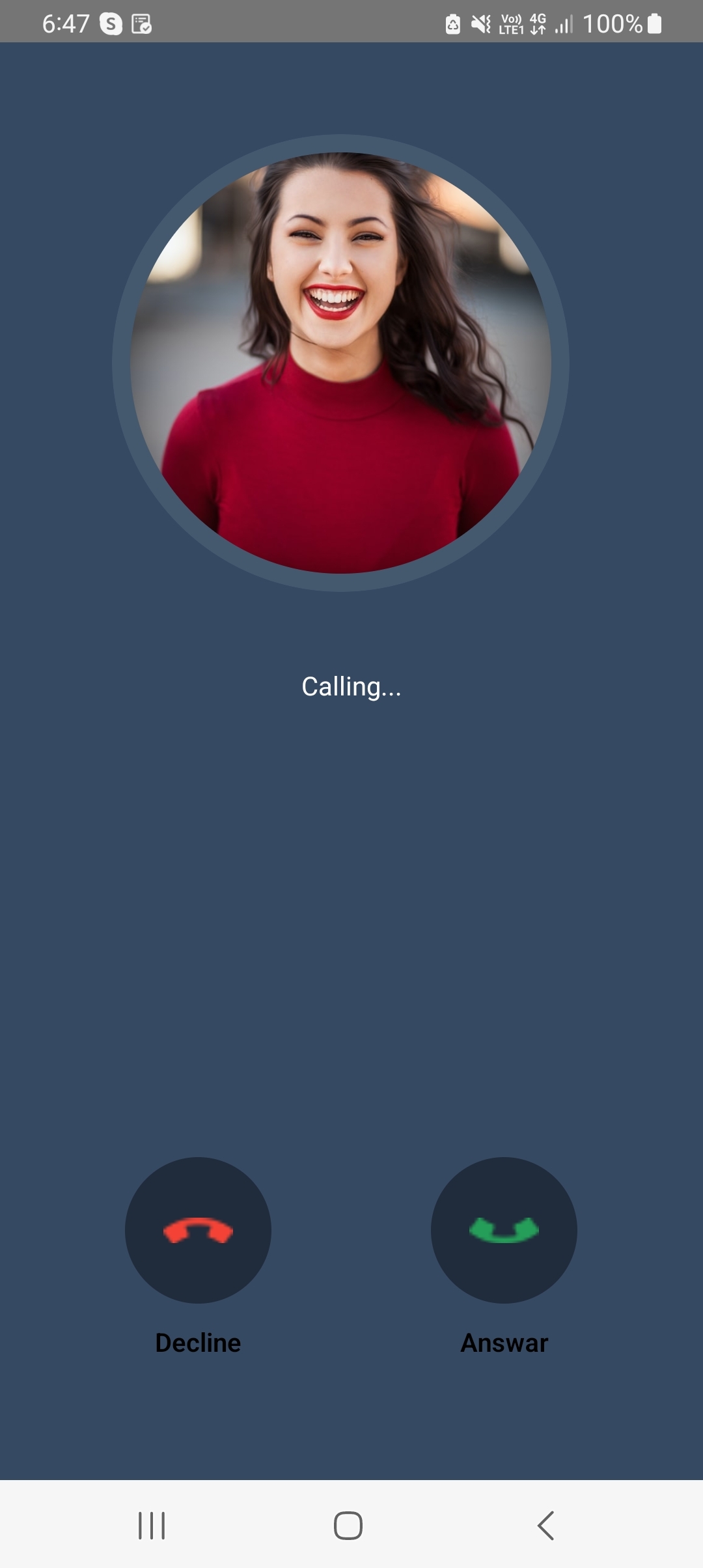Viewport: 703px width, 1568px height.
Task: Decline the incoming call
Action: [198, 1230]
